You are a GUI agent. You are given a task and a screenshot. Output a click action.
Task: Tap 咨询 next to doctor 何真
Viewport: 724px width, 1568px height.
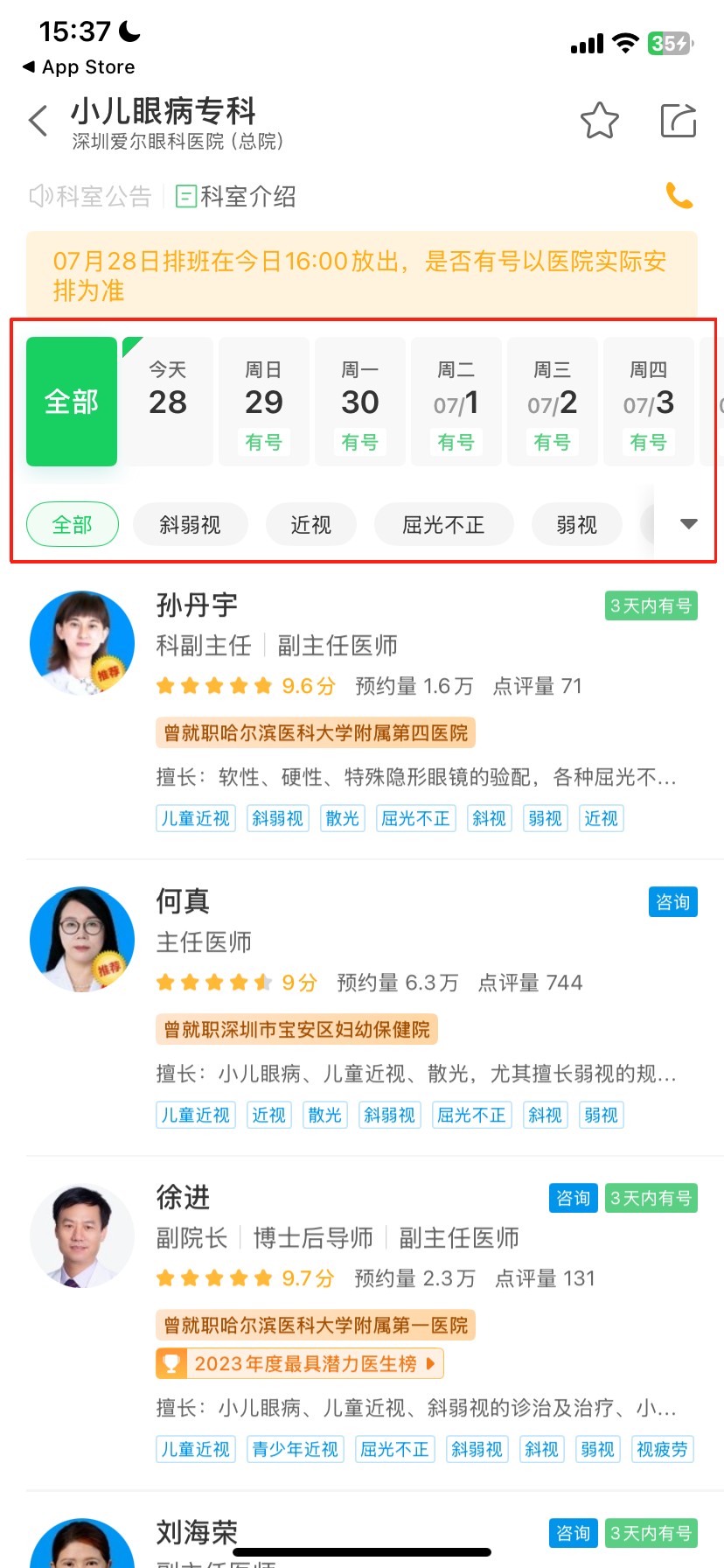(672, 901)
